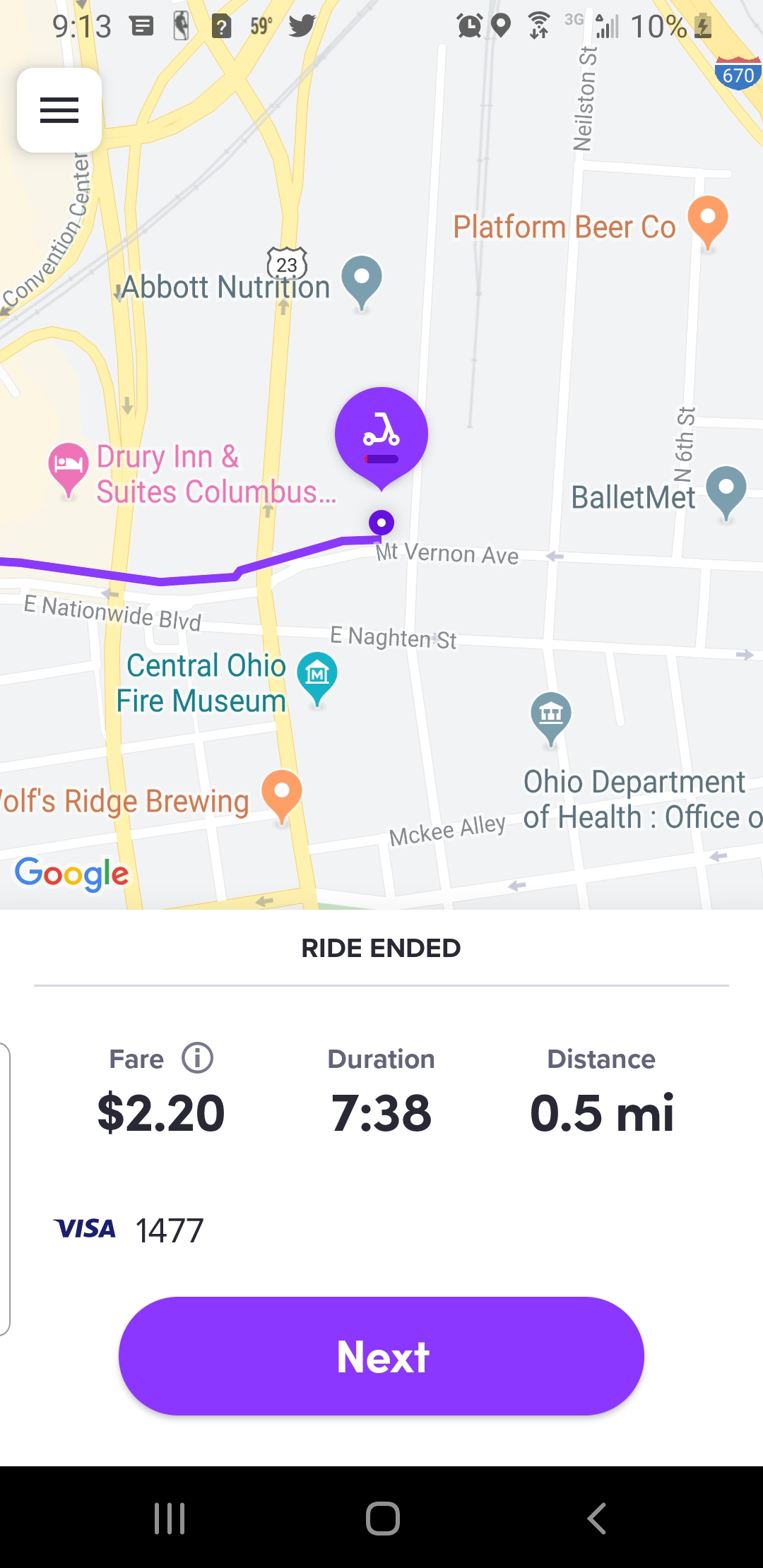Go back using system navigation
Viewport: 763px width, 1568px height.
(x=596, y=1518)
